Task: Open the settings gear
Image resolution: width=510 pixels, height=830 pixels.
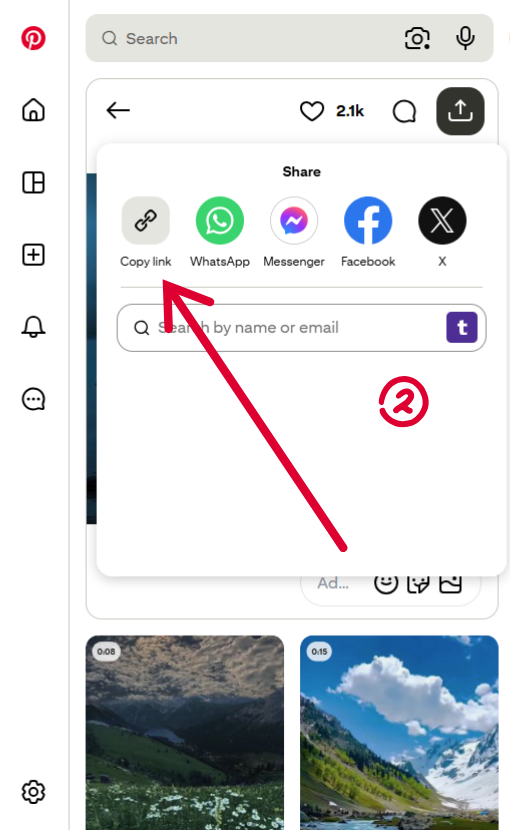Action: [33, 792]
